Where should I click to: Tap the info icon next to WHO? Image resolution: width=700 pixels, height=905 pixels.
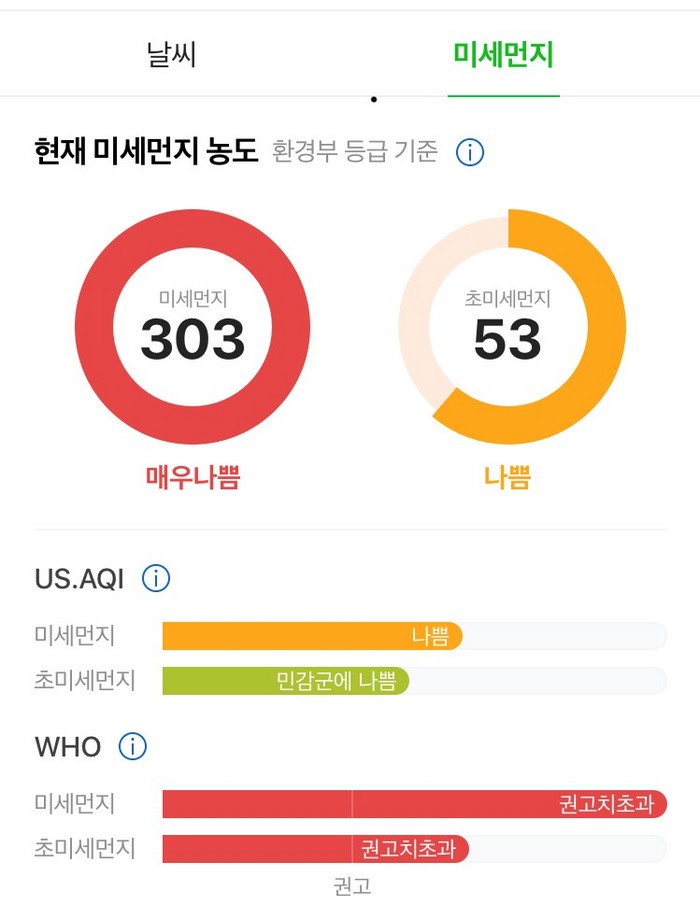133,746
